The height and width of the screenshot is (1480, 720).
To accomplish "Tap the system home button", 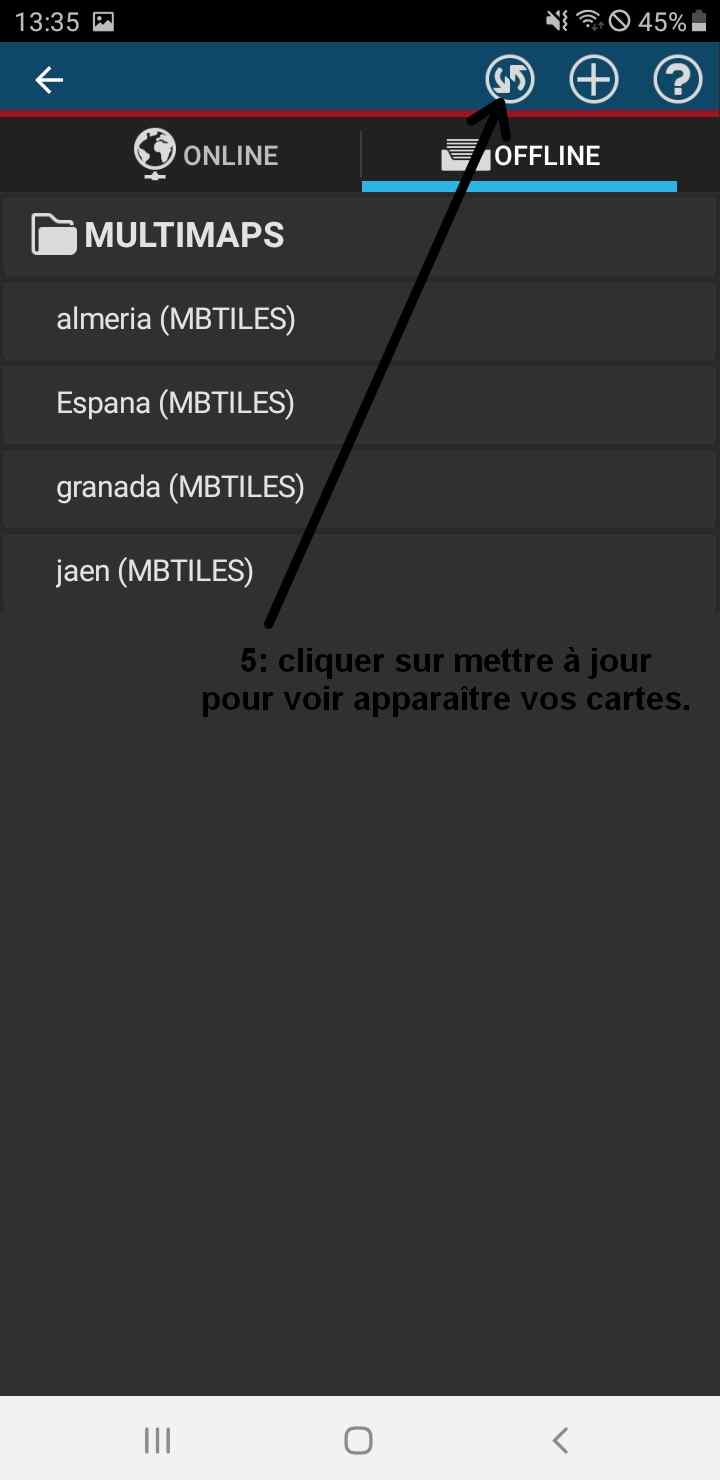I will tap(358, 1440).
